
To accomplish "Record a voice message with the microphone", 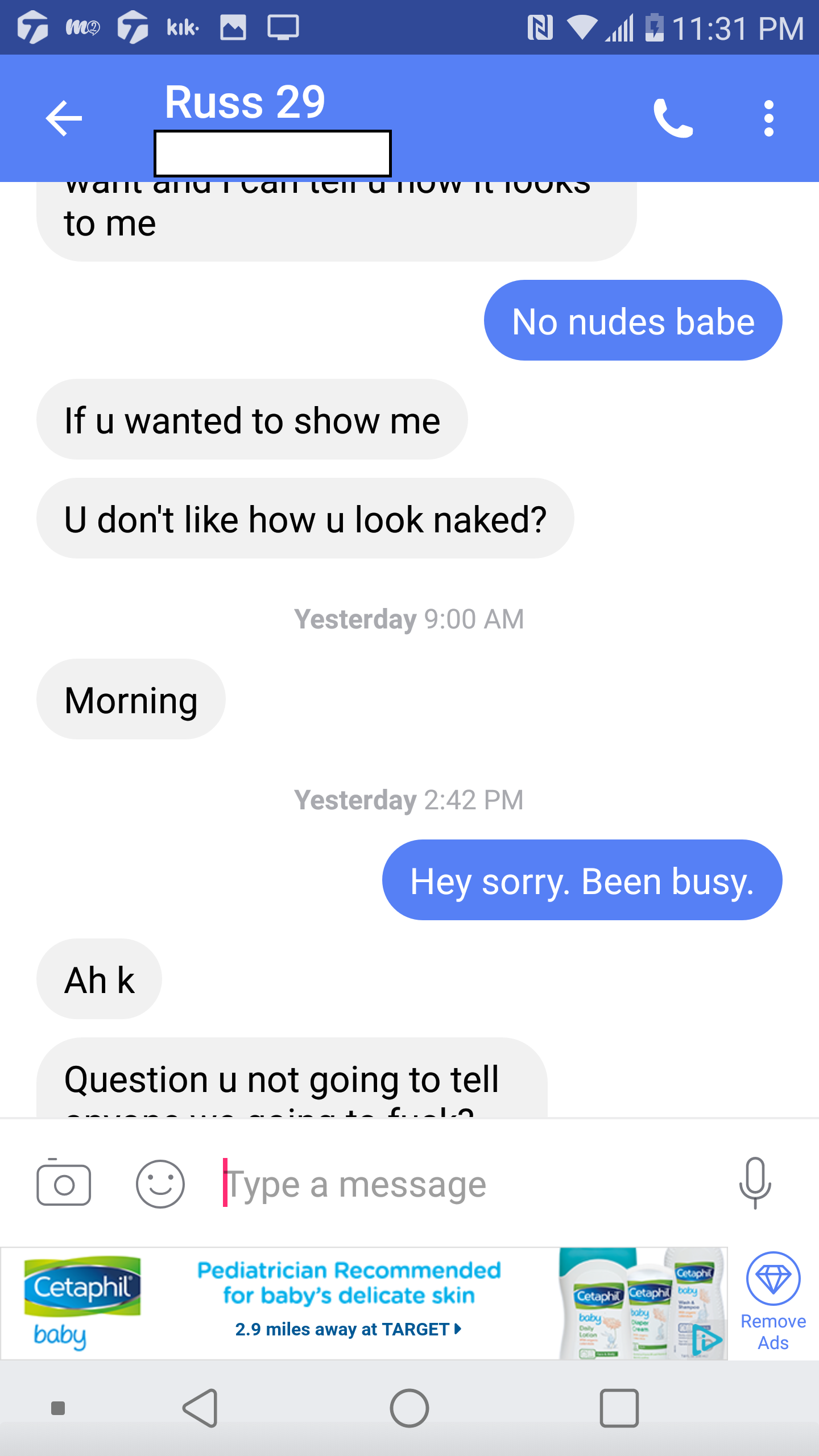I will tap(755, 1183).
